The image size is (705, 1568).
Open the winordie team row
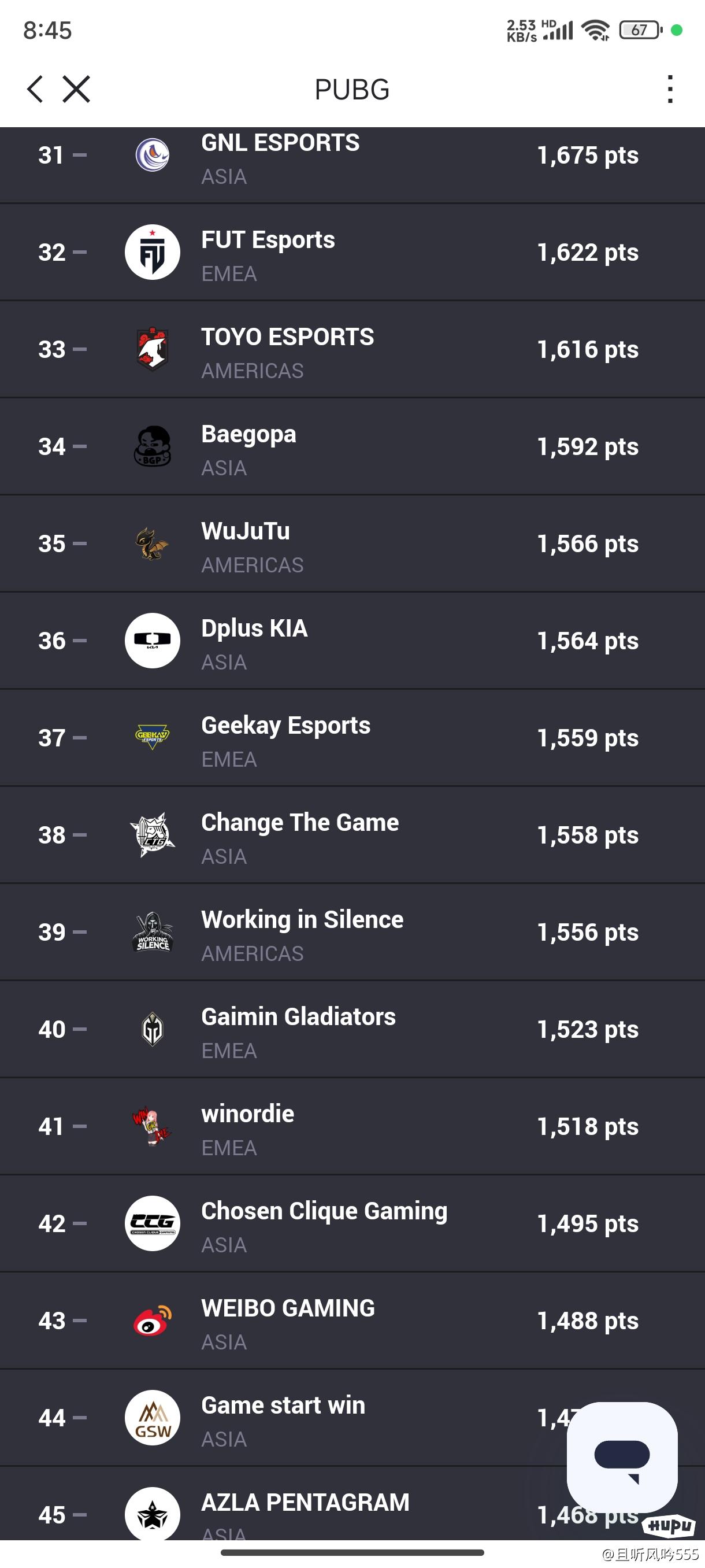[x=352, y=1126]
